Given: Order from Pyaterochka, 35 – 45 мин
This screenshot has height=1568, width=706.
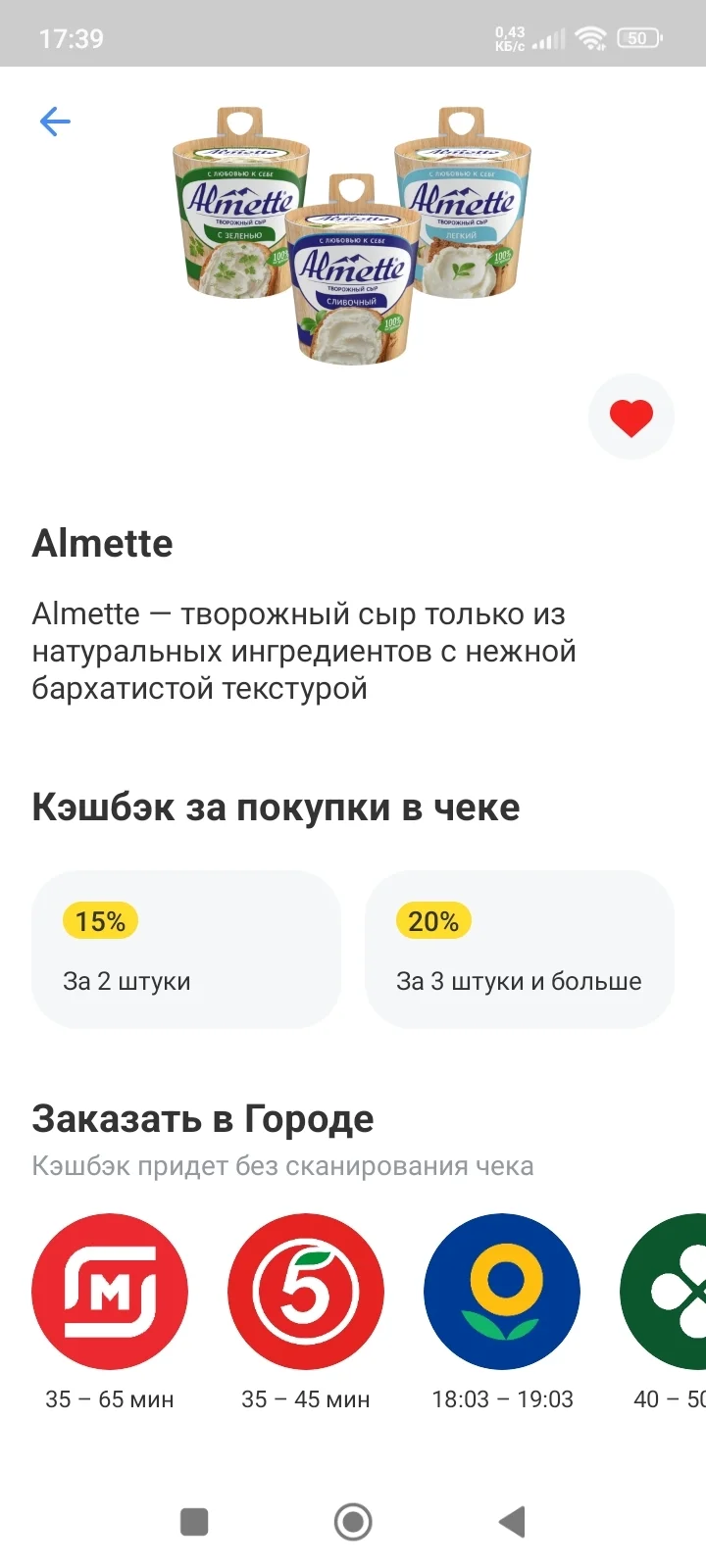Looking at the screenshot, I should click(306, 1292).
